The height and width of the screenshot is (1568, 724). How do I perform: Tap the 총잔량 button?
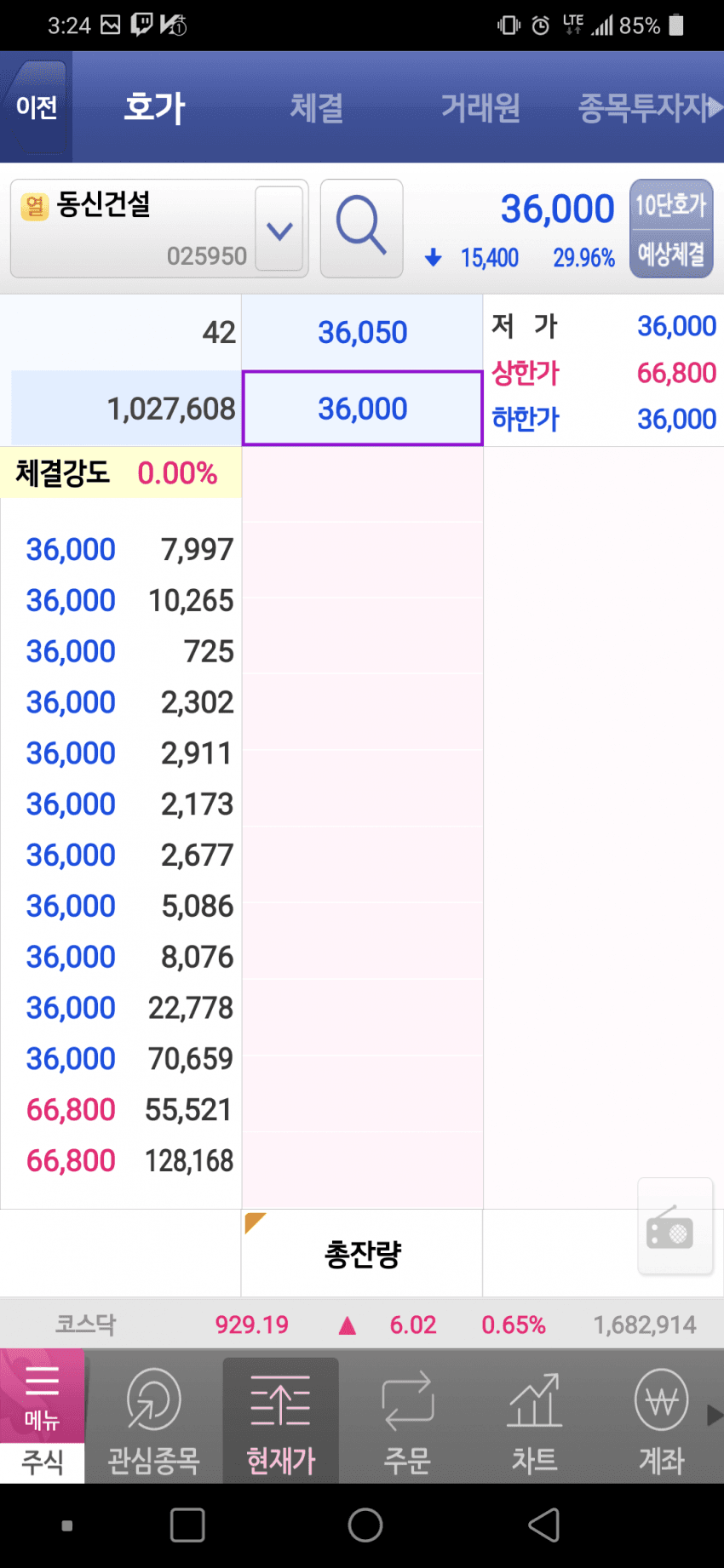point(361,1253)
